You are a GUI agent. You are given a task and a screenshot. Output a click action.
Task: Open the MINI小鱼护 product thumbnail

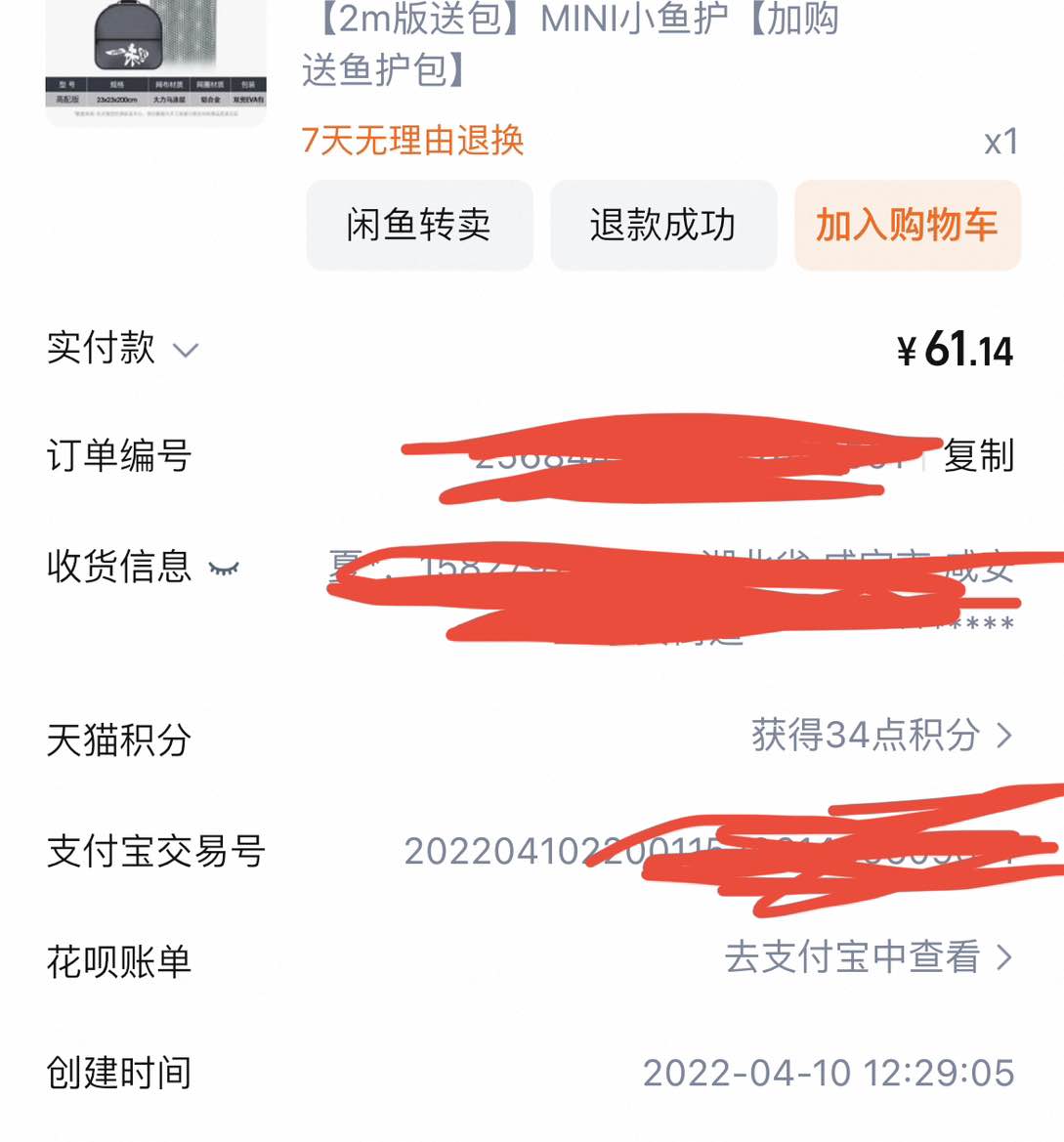[x=155, y=61]
